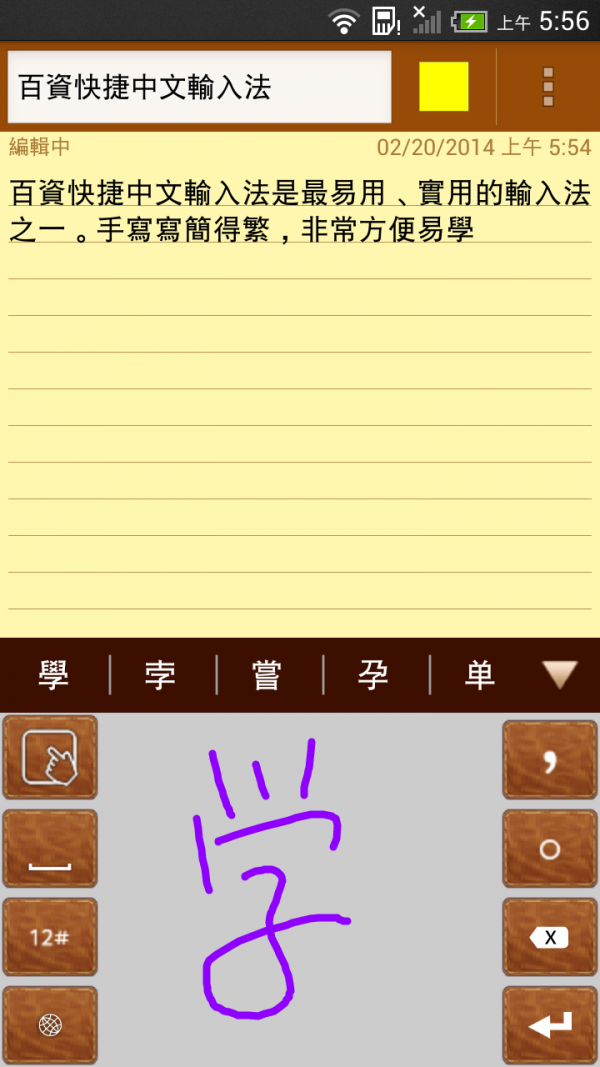Image resolution: width=600 pixels, height=1067 pixels.
Task: Select candidate character 嘗
Action: [x=268, y=675]
